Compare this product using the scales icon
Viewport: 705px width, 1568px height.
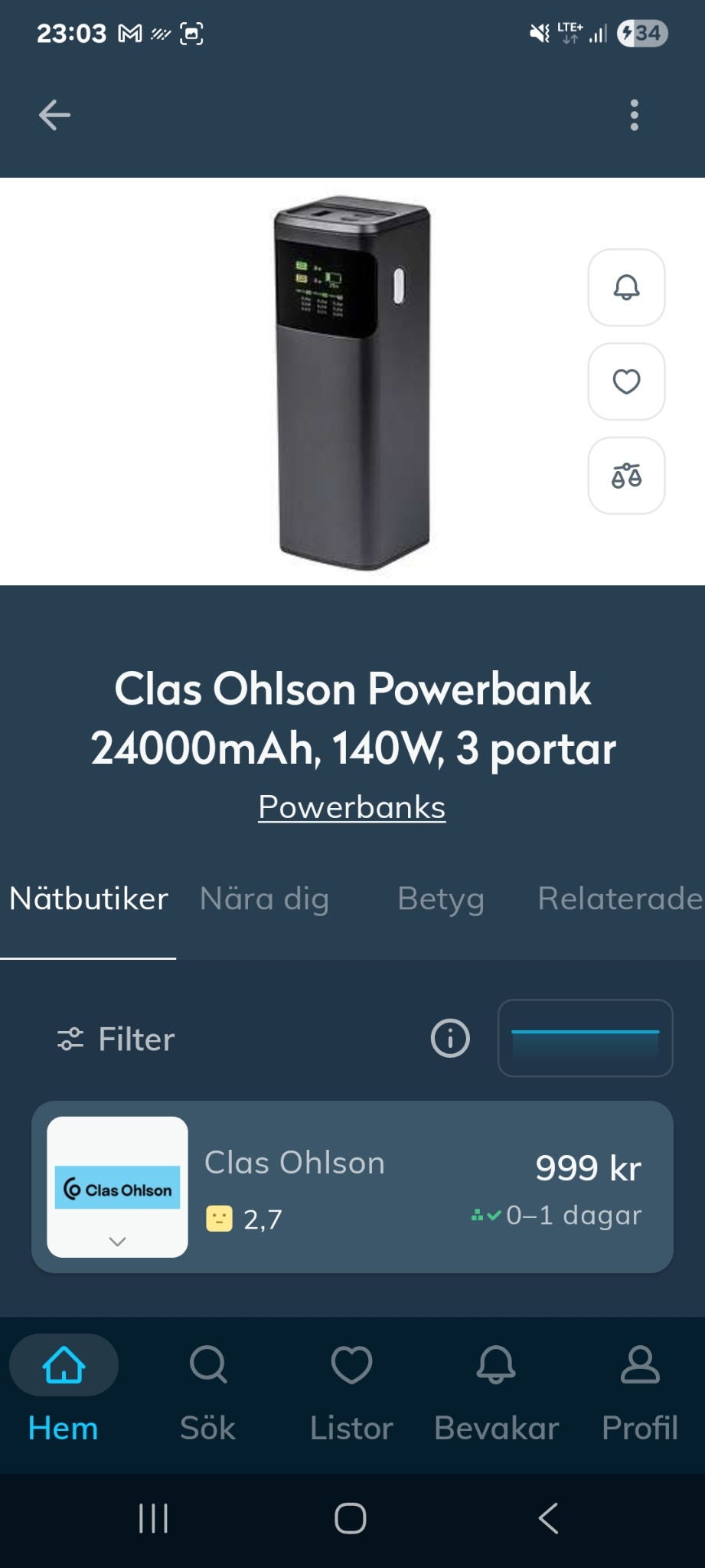point(626,476)
